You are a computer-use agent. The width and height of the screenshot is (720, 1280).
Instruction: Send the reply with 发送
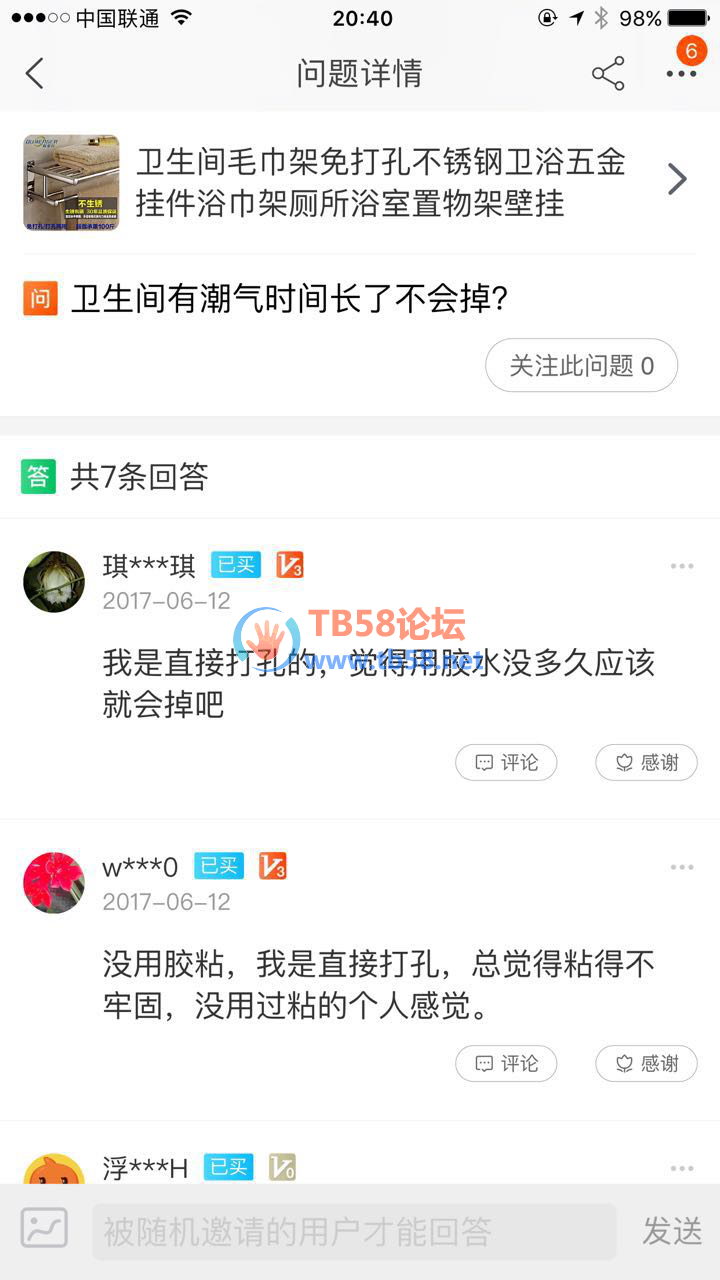tap(672, 1232)
